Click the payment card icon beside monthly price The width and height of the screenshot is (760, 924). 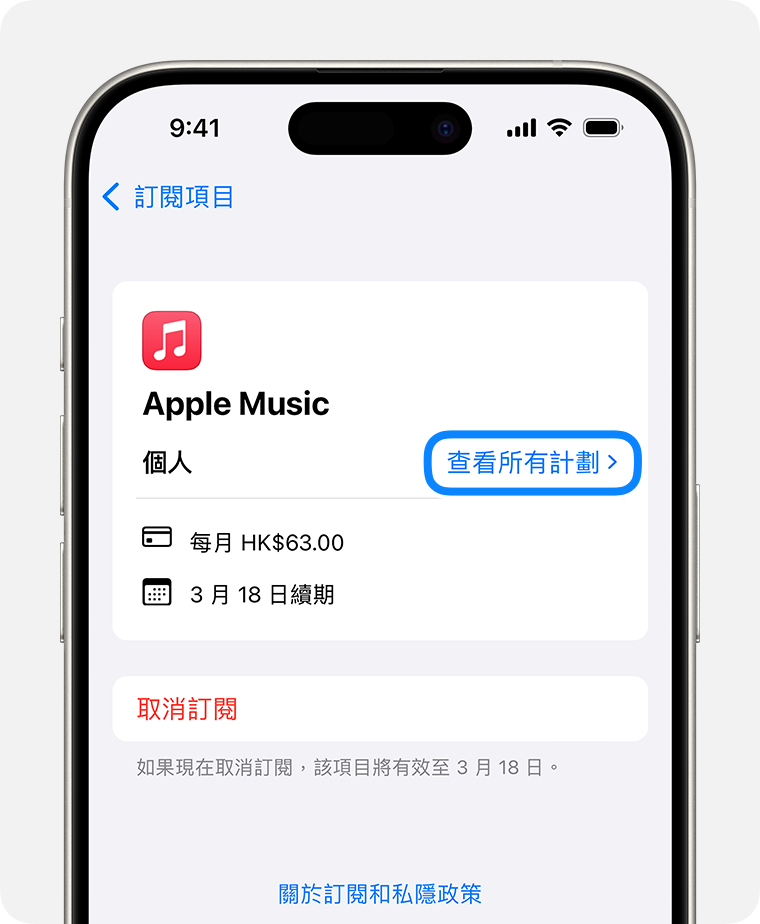[157, 541]
